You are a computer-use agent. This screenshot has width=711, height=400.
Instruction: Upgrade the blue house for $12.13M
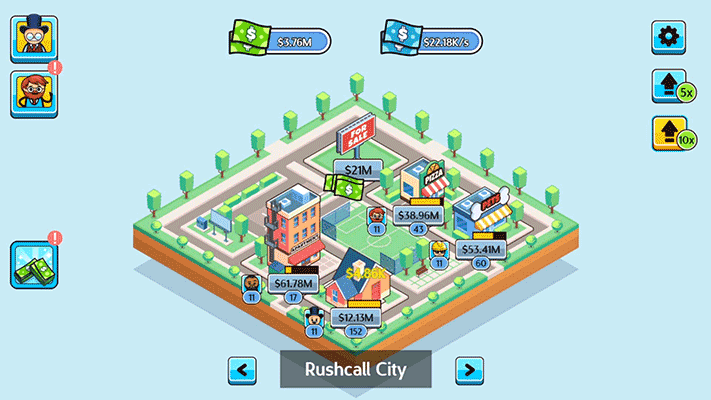355,317
